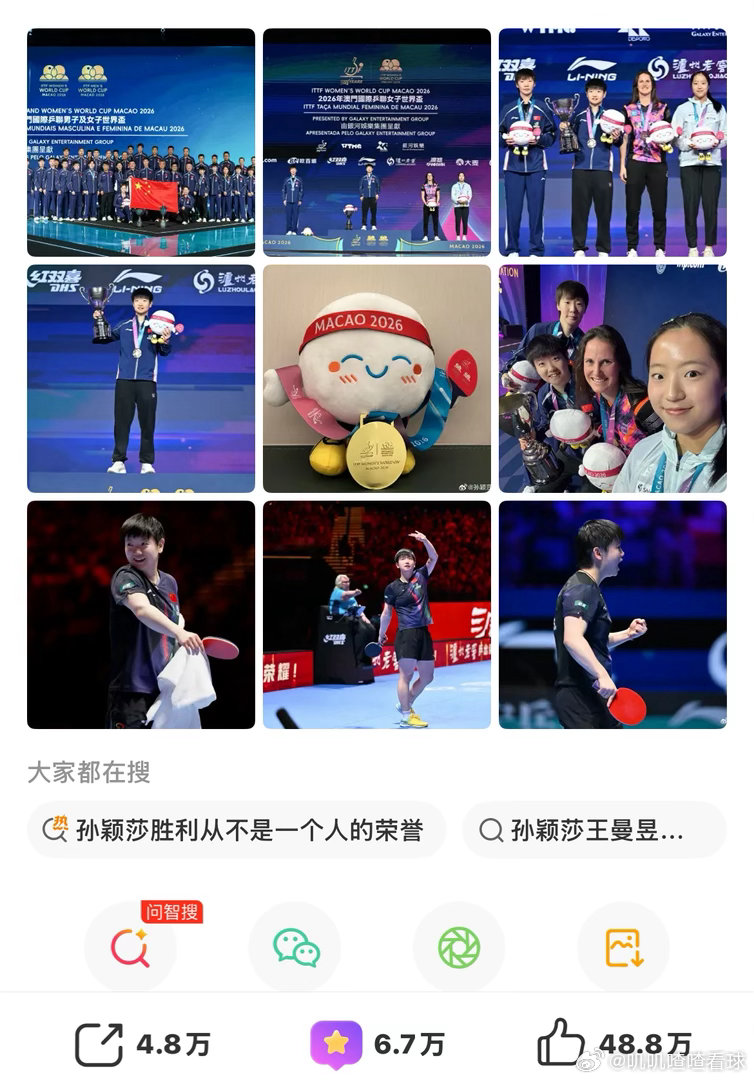
Task: View the photo of four medalists holding mascots
Action: pyautogui.click(x=612, y=142)
